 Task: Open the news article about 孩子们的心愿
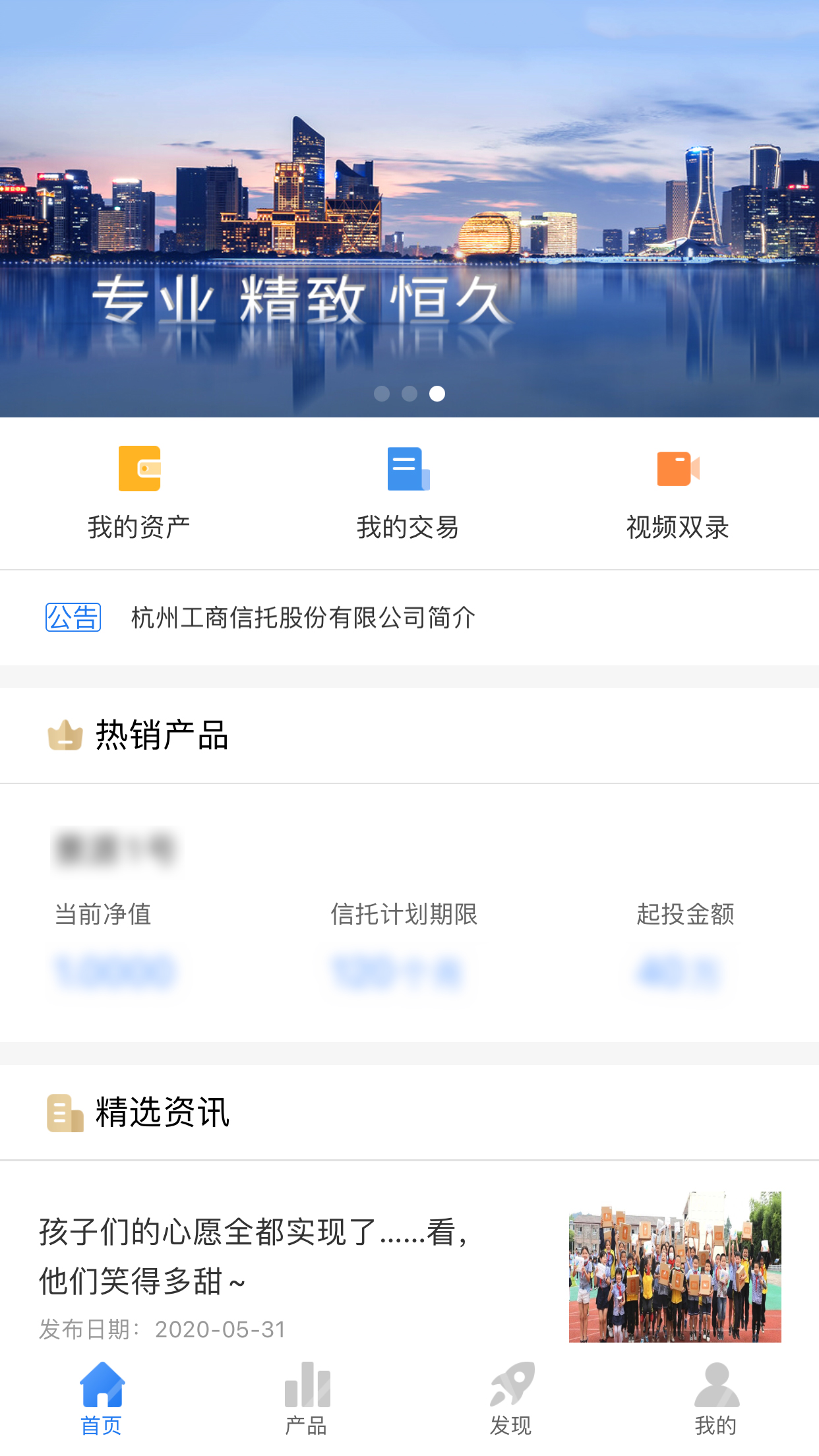click(x=409, y=1267)
